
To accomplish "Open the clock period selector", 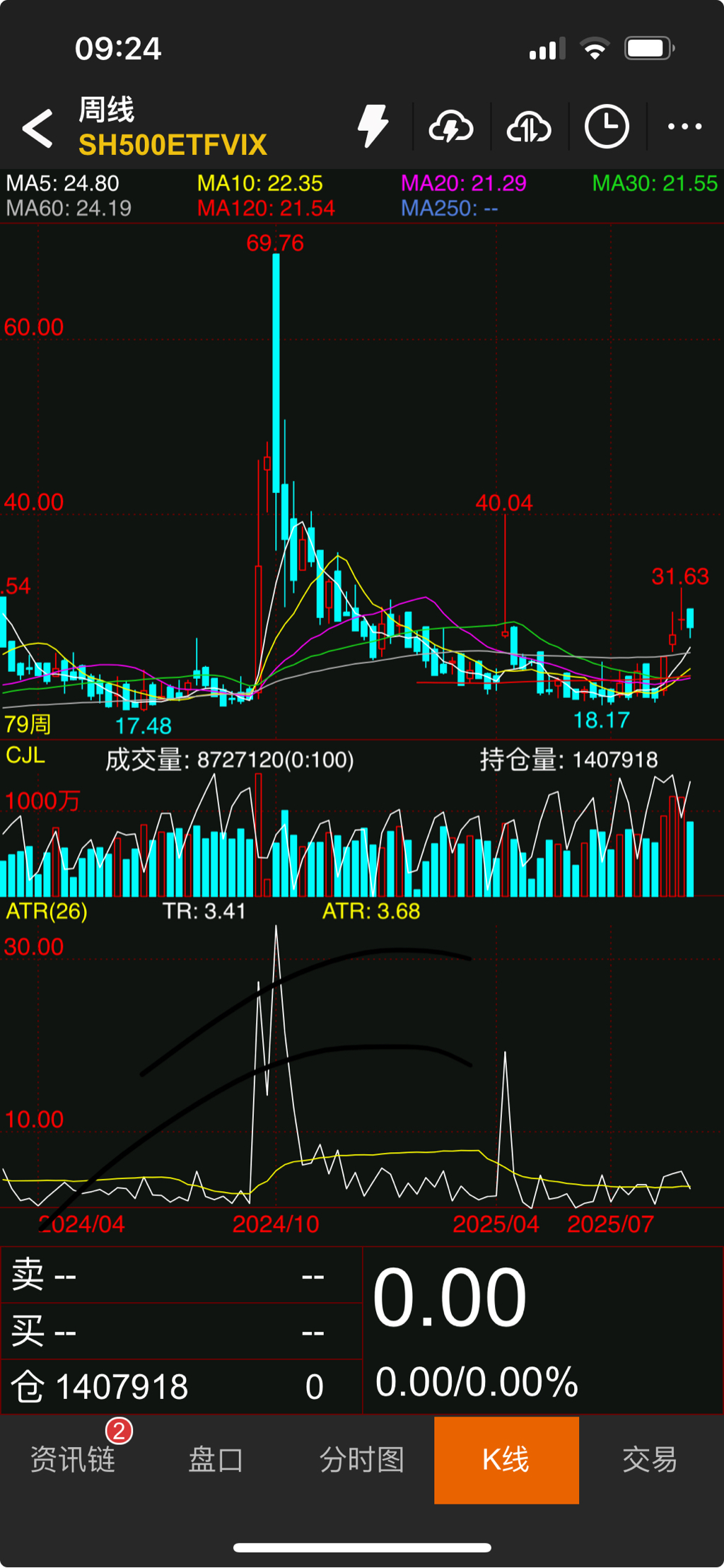I will pos(607,127).
